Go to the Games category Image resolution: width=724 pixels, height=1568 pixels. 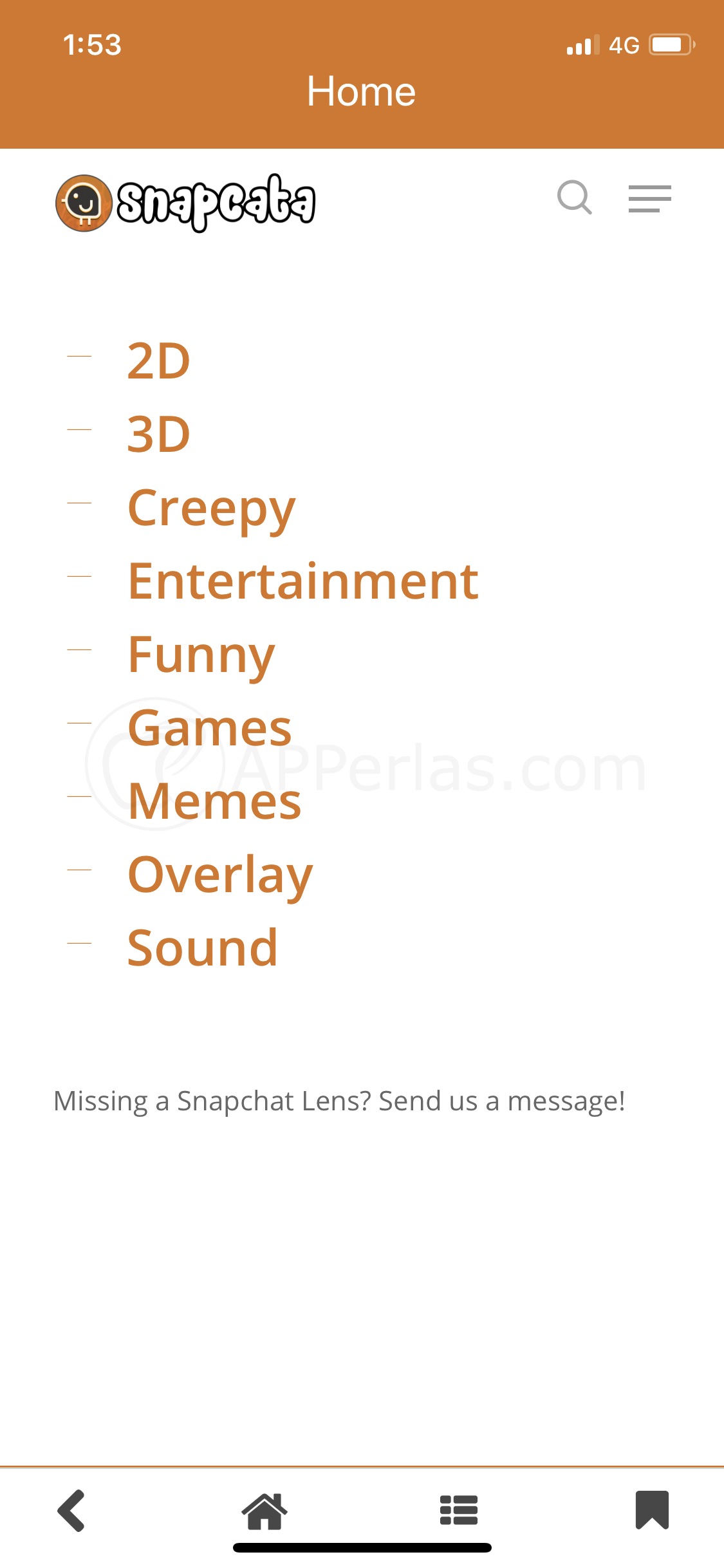[x=210, y=729]
